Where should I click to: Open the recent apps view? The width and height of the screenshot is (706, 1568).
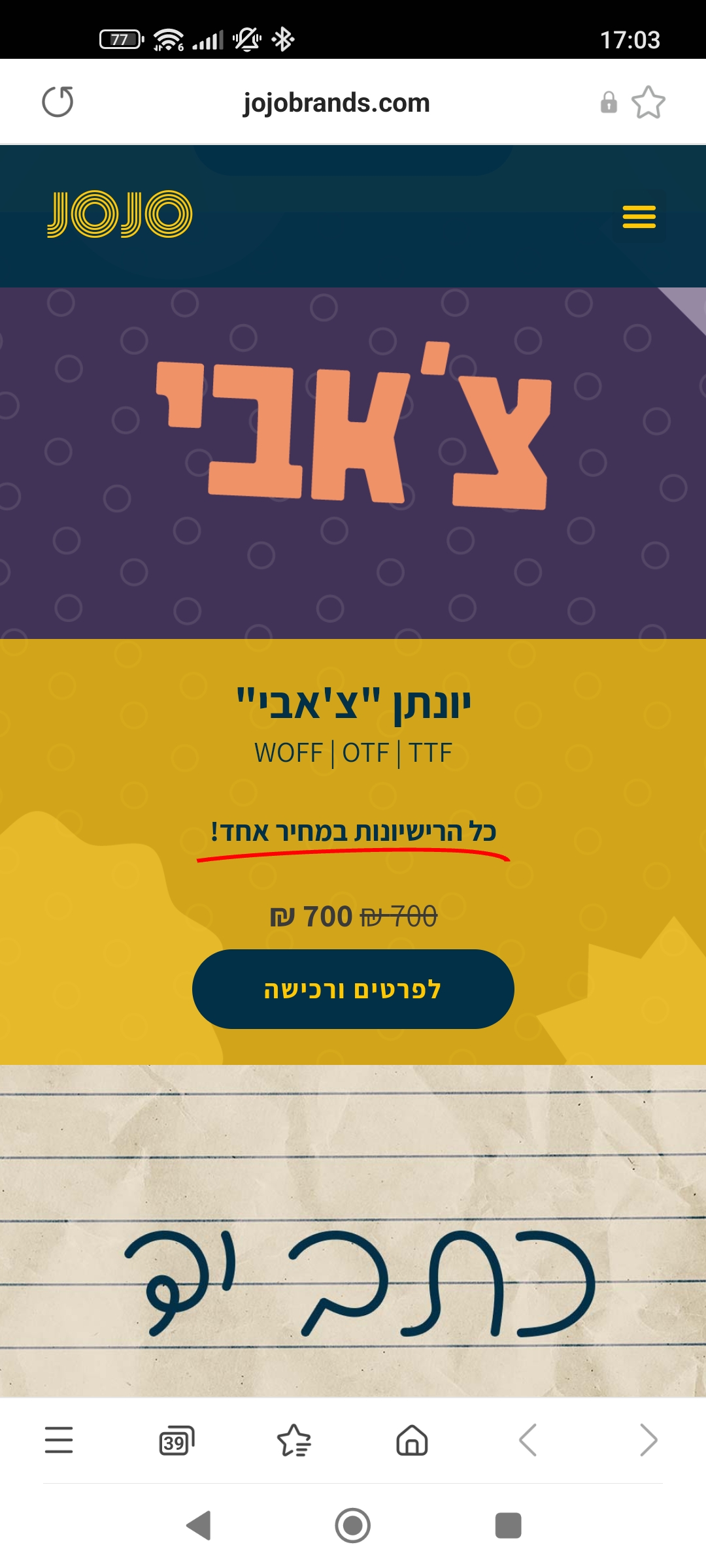[x=508, y=1526]
